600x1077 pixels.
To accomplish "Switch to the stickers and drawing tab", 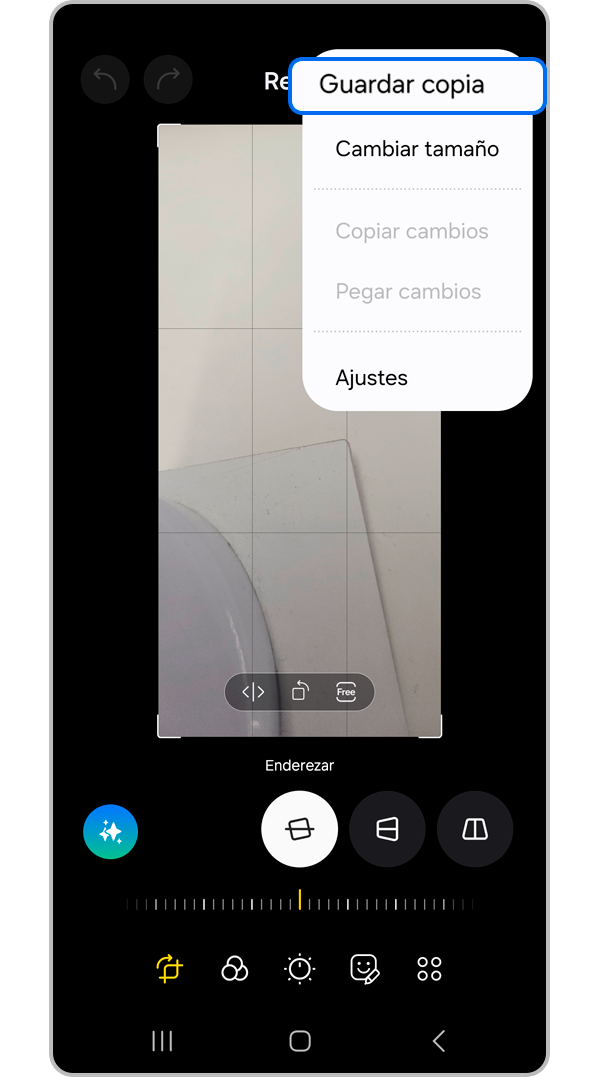I will [365, 968].
